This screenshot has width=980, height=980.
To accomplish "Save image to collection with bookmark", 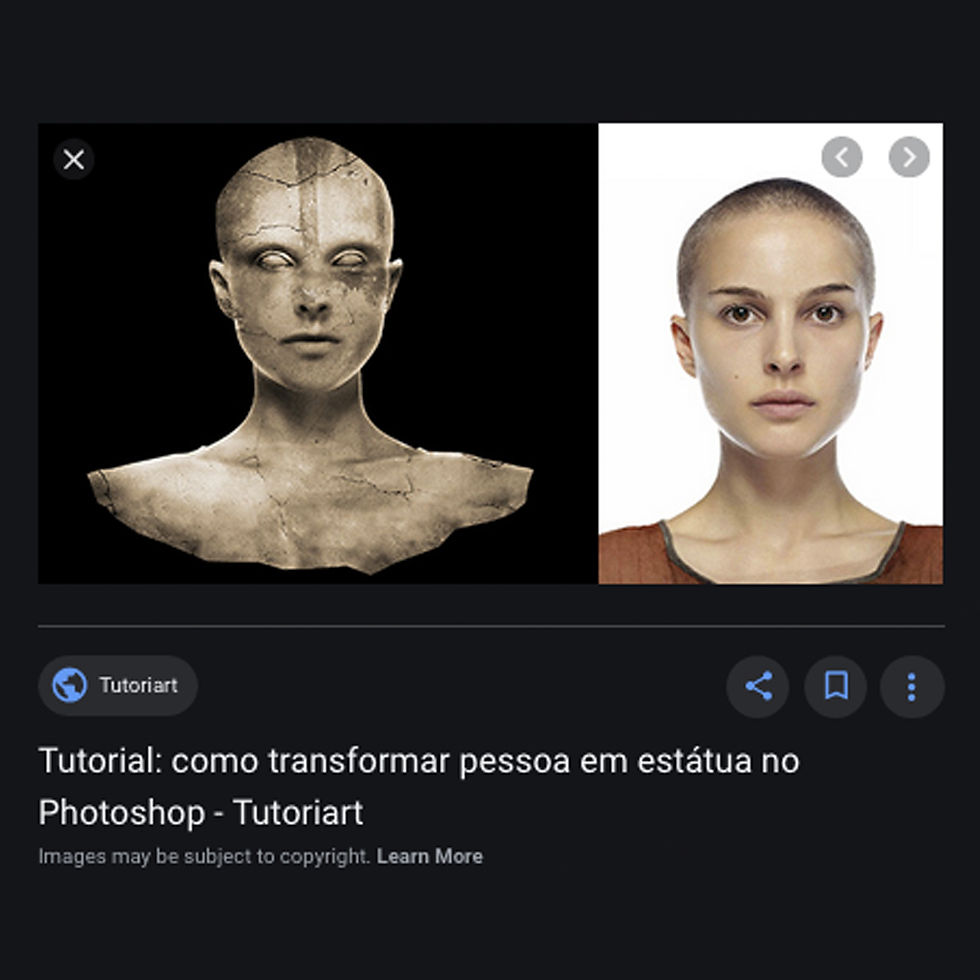I will pos(835,687).
